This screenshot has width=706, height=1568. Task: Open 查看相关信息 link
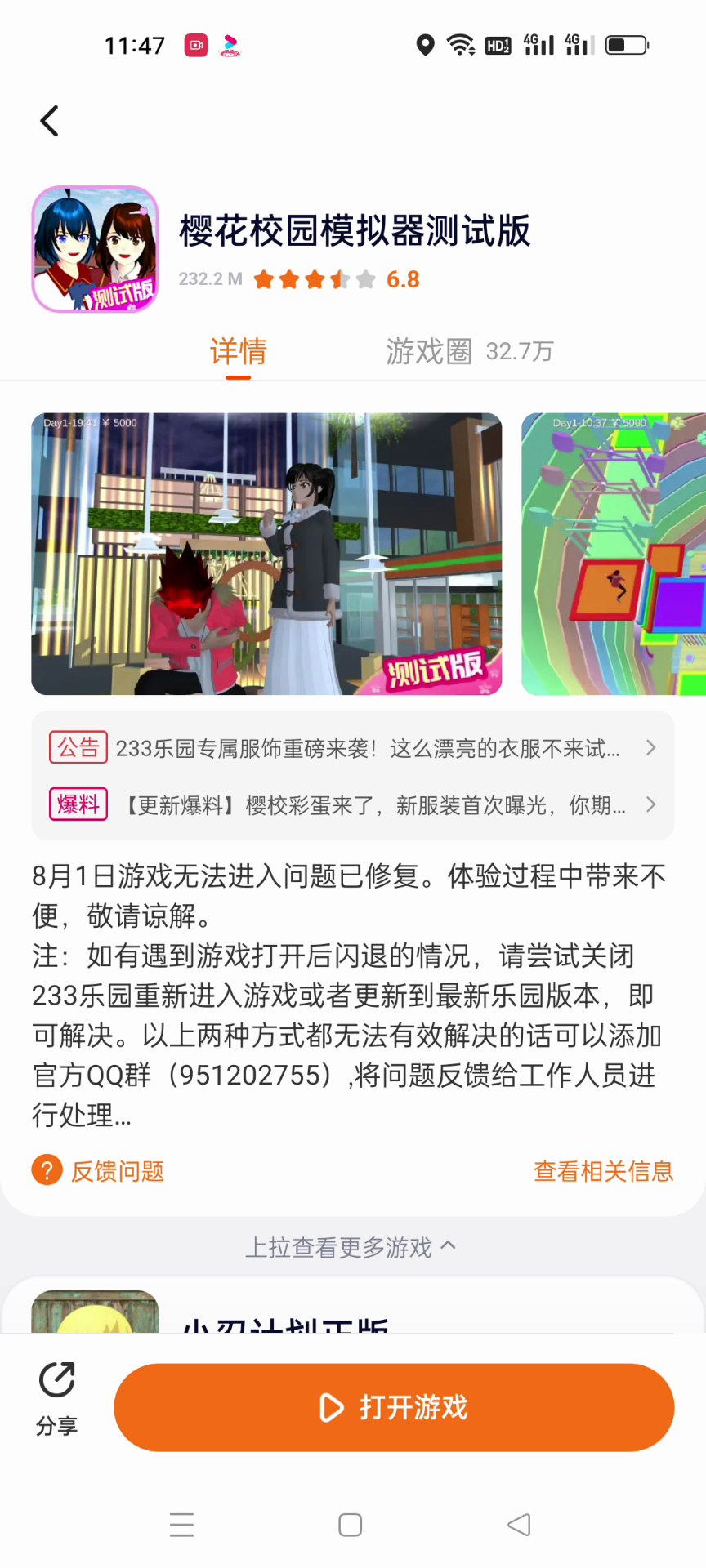point(603,1171)
